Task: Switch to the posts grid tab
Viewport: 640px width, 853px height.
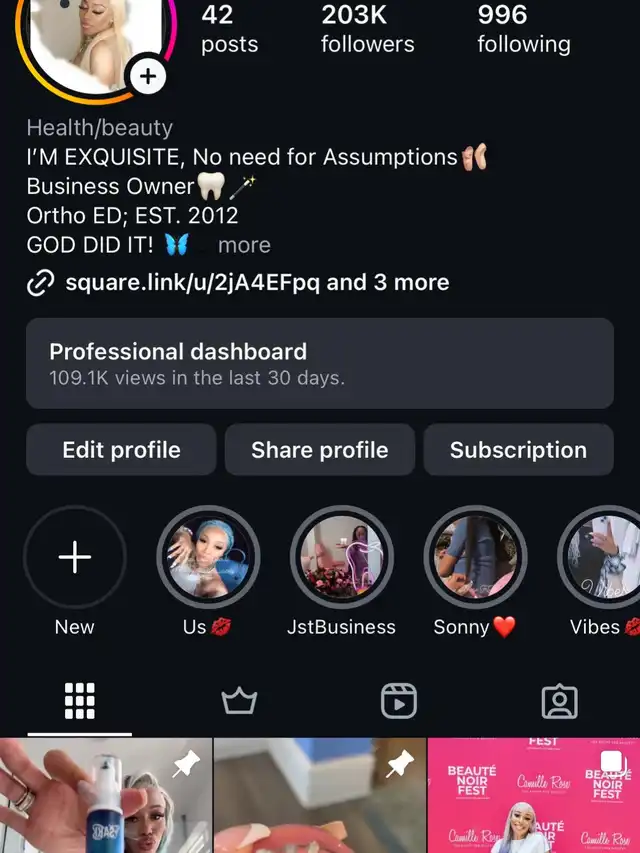Action: 79,702
